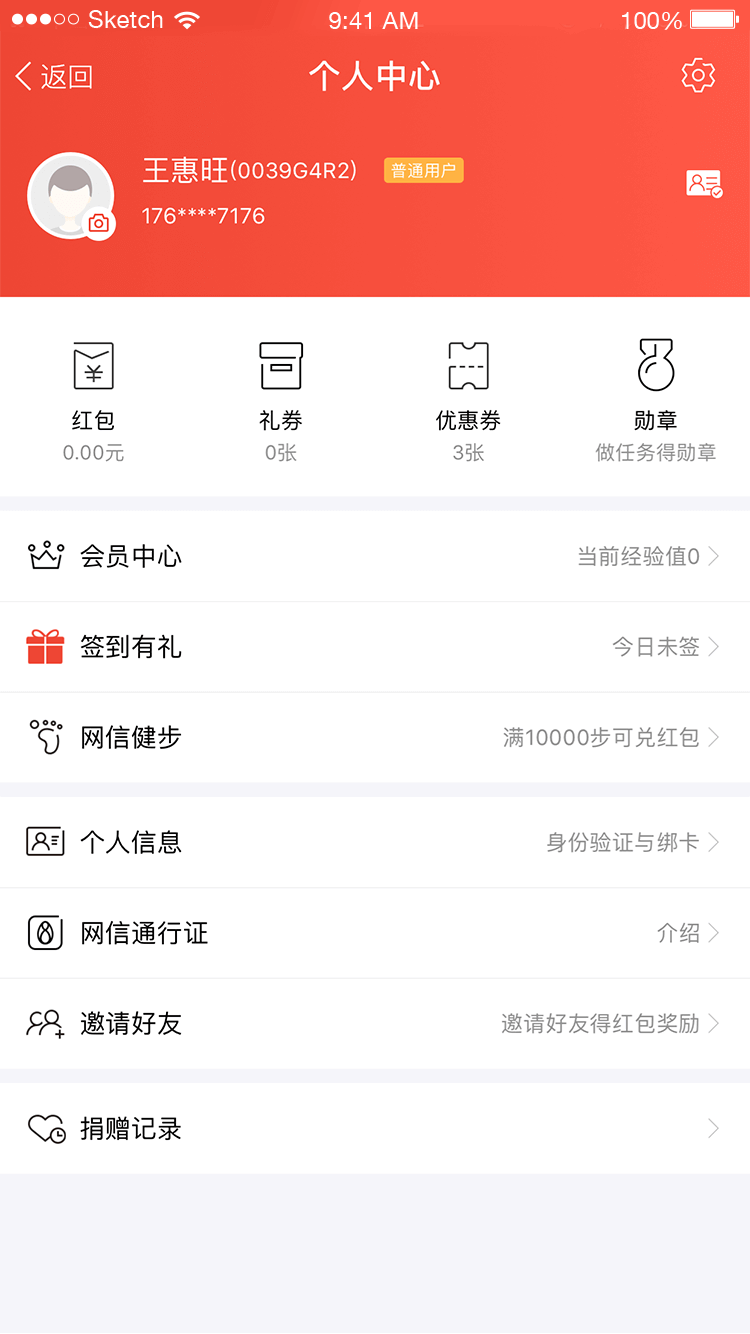Open 邀请好友 invite friends

pyautogui.click(x=375, y=1024)
